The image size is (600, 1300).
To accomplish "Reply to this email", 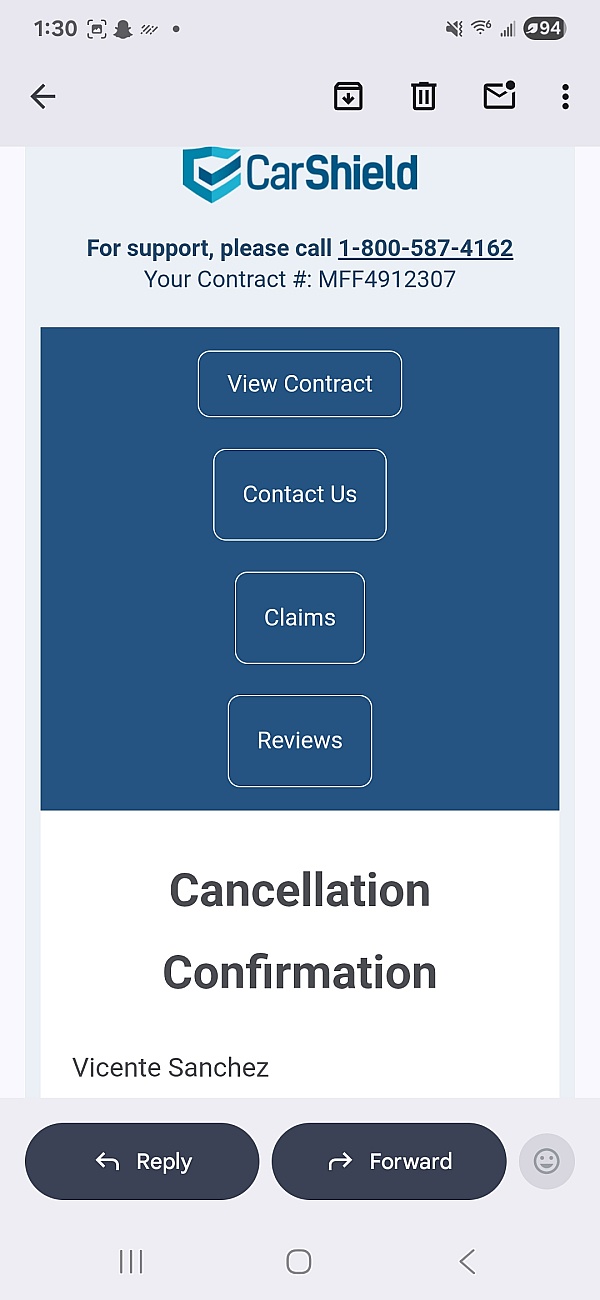I will (142, 1161).
